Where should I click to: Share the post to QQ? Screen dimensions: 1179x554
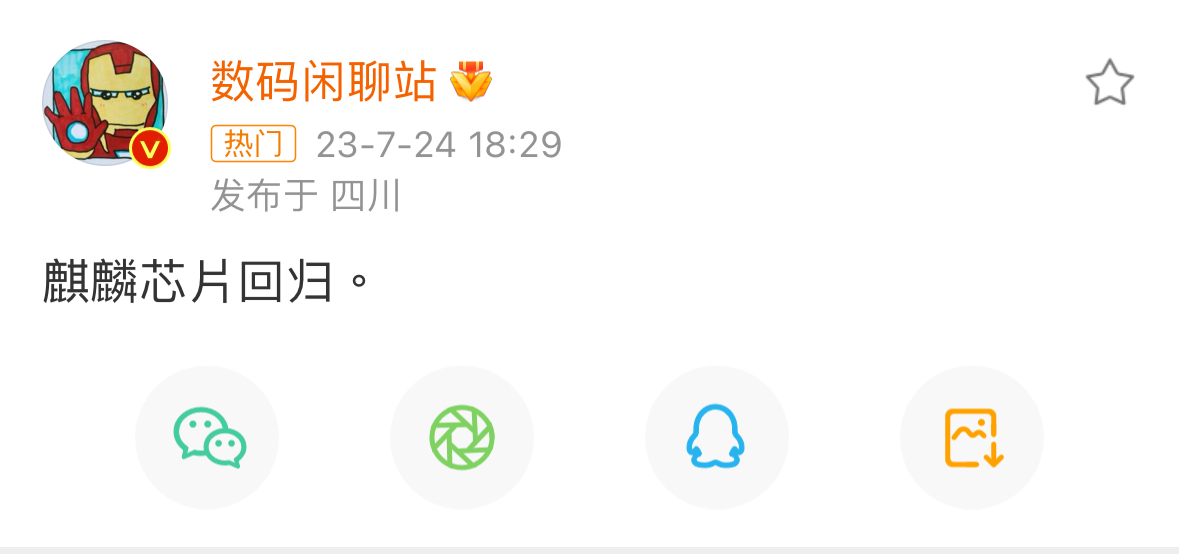click(717, 438)
